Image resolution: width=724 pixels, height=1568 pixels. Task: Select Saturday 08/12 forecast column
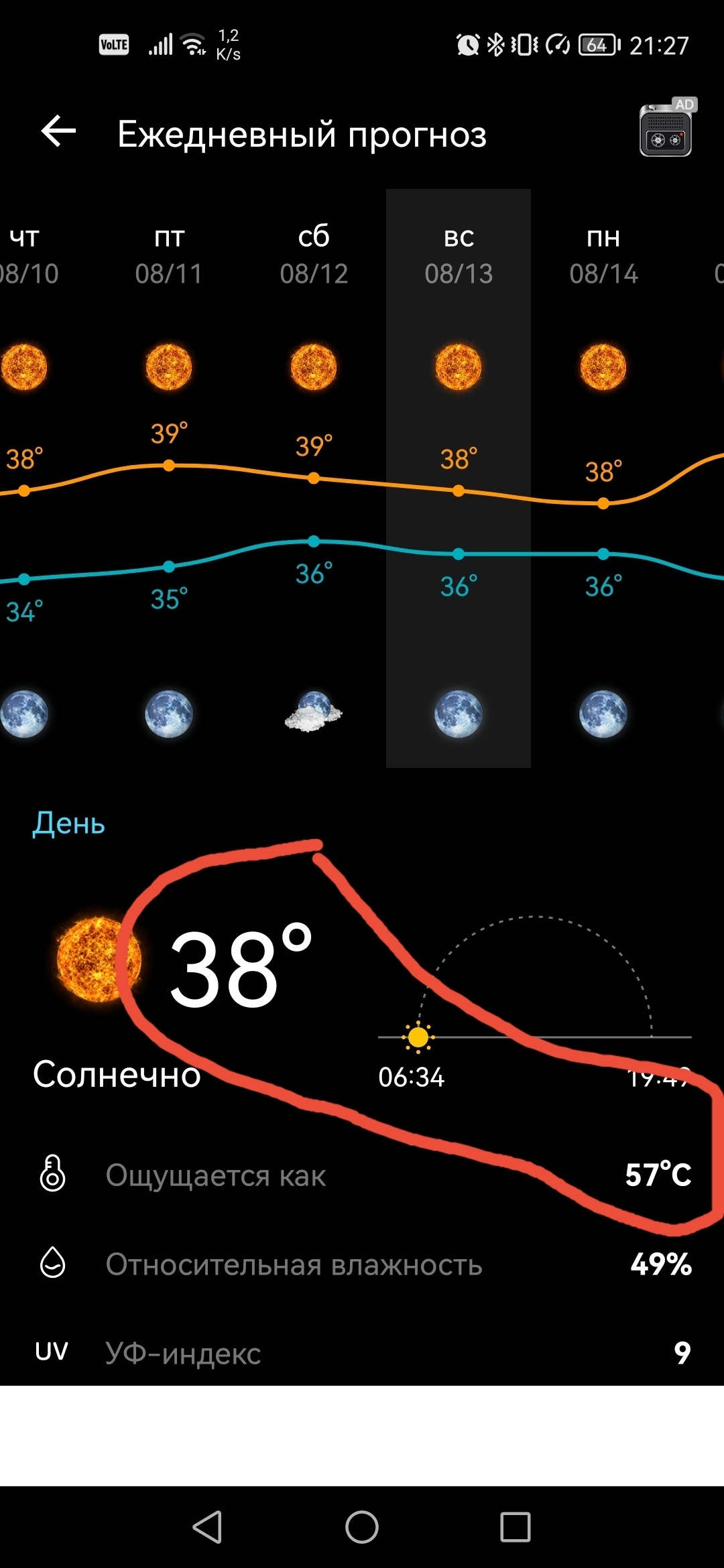click(314, 478)
